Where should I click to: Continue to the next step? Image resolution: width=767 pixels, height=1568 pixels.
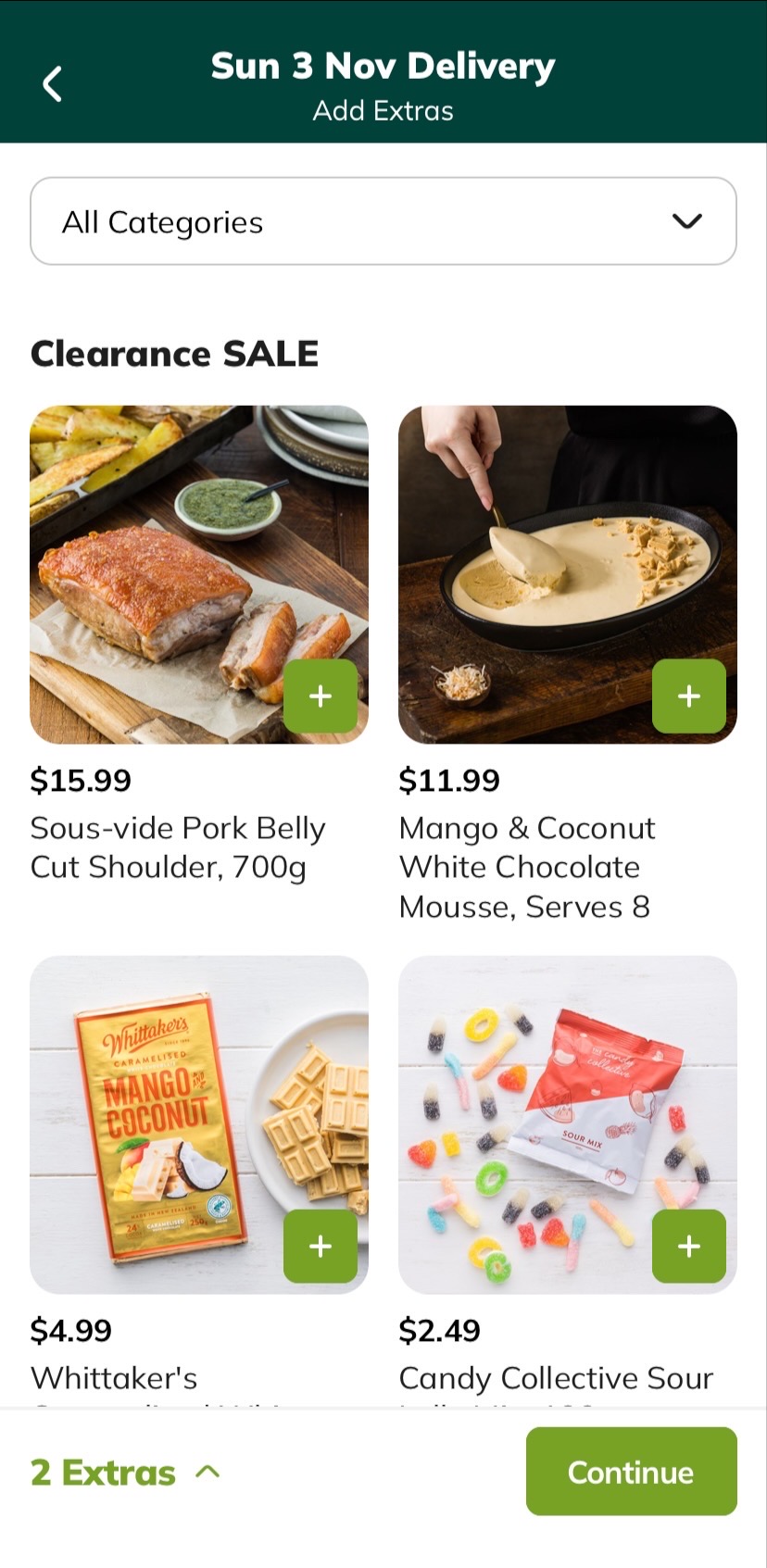coord(631,1472)
